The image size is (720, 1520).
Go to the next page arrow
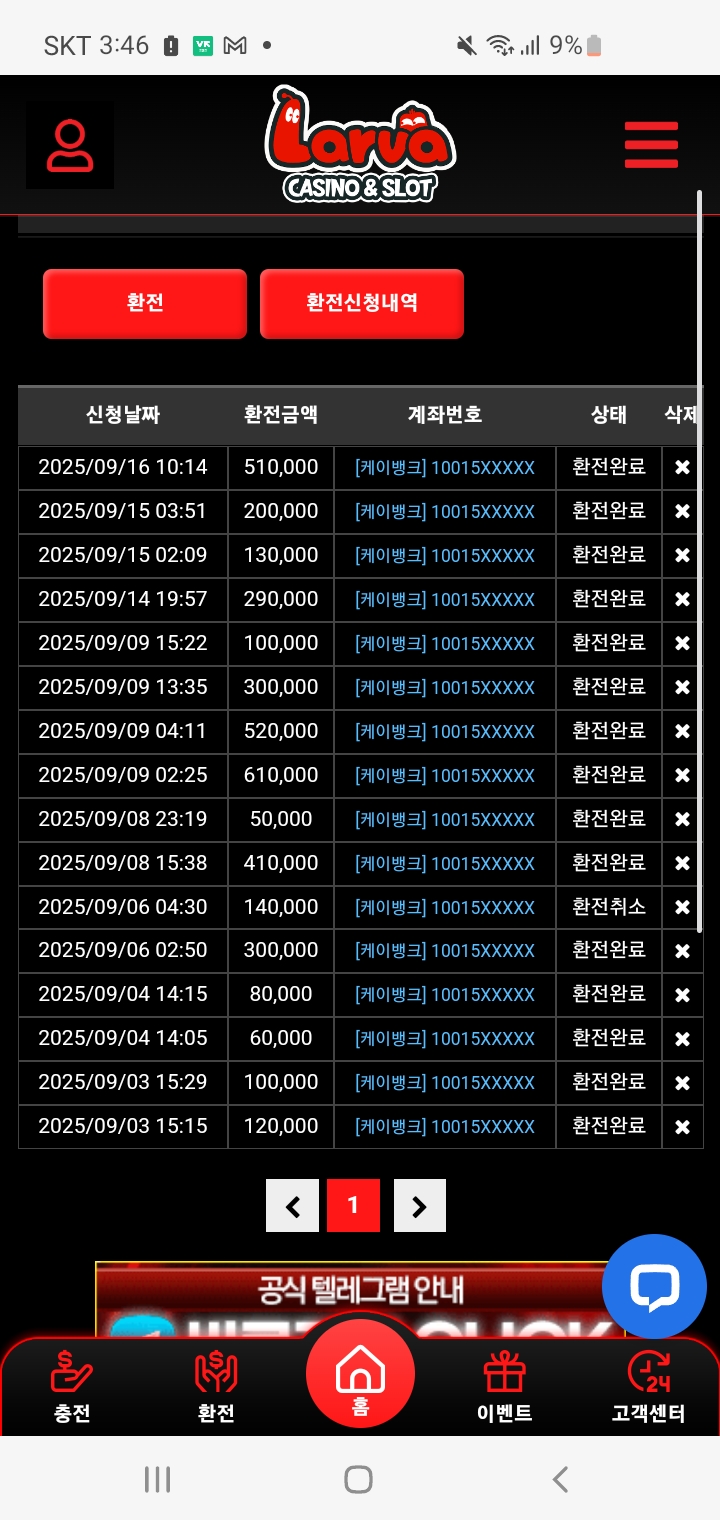tap(419, 1206)
